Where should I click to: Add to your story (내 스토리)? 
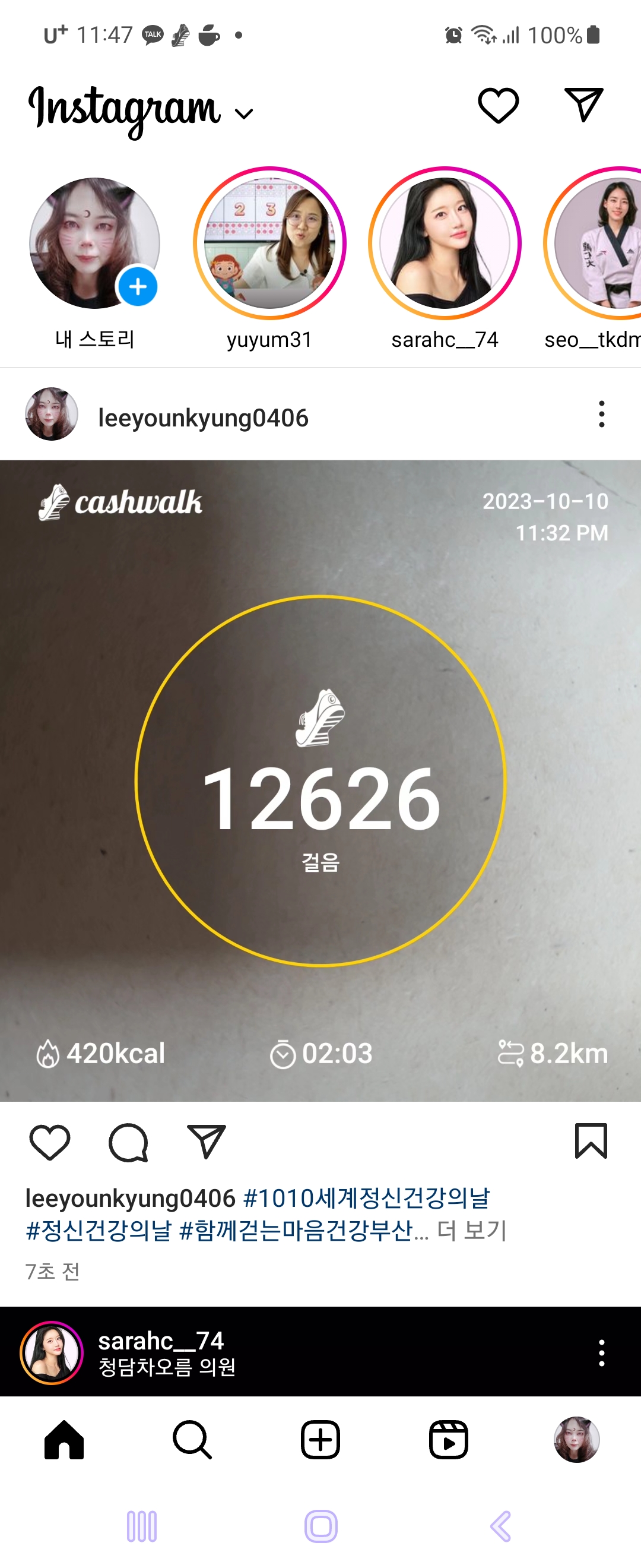coord(95,244)
